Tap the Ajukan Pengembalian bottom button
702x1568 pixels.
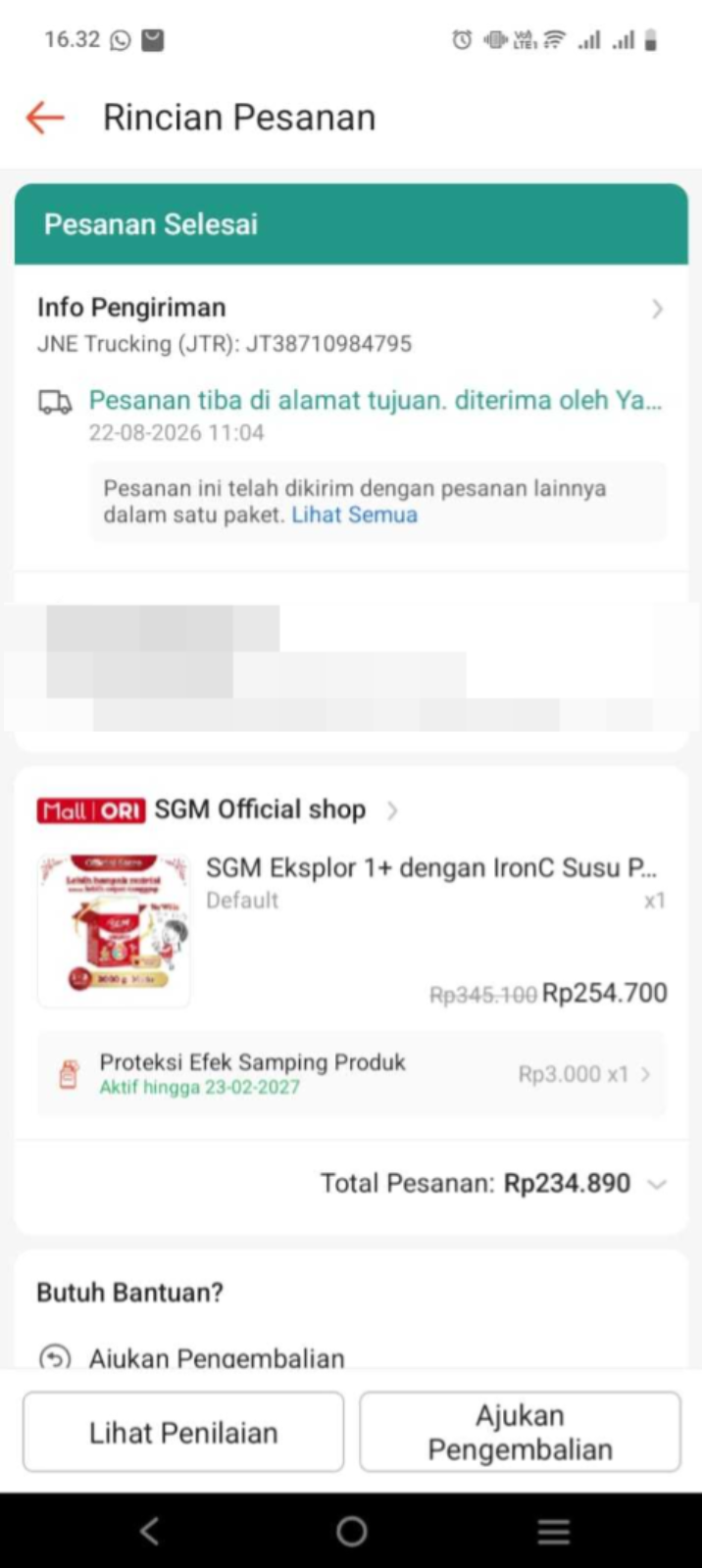coord(520,1432)
